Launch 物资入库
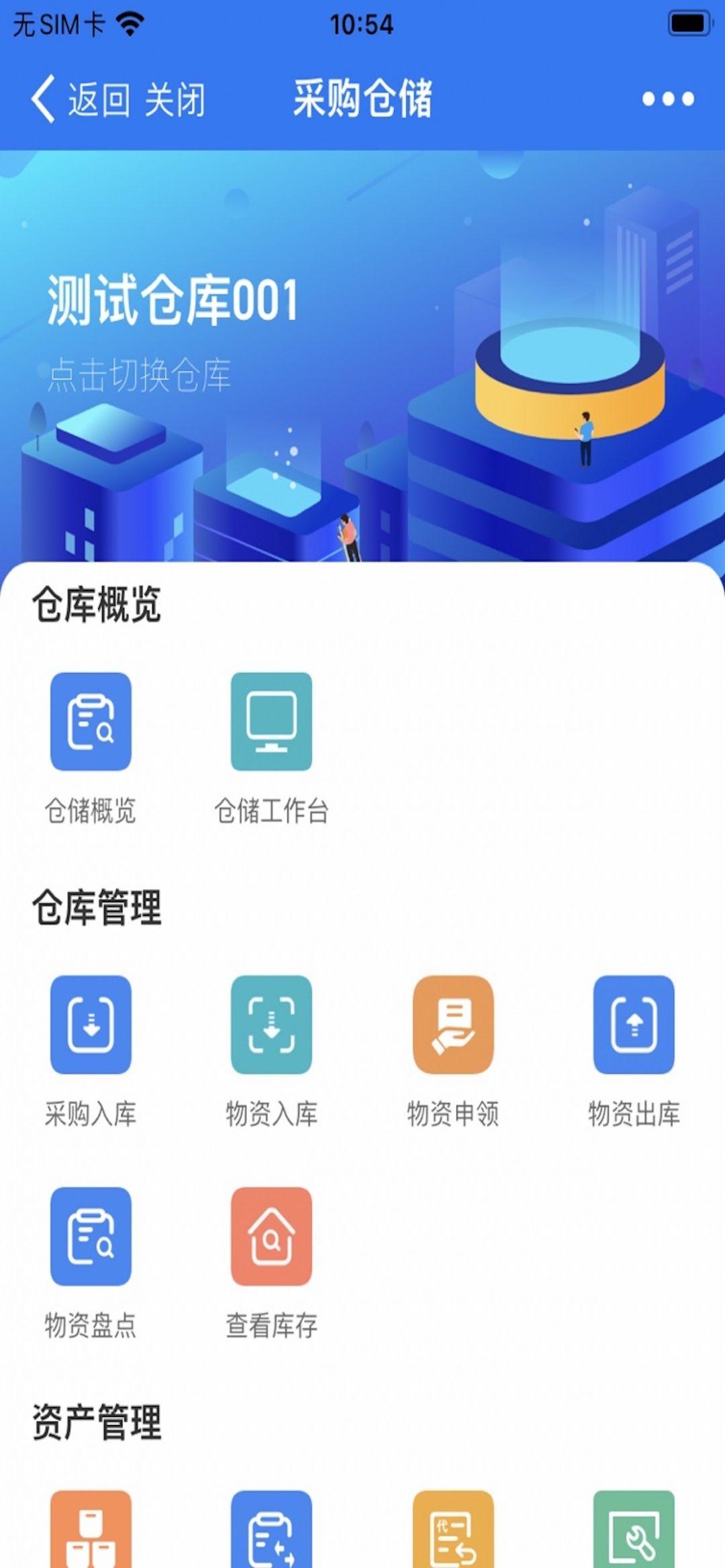The width and height of the screenshot is (725, 1568). [x=271, y=1025]
